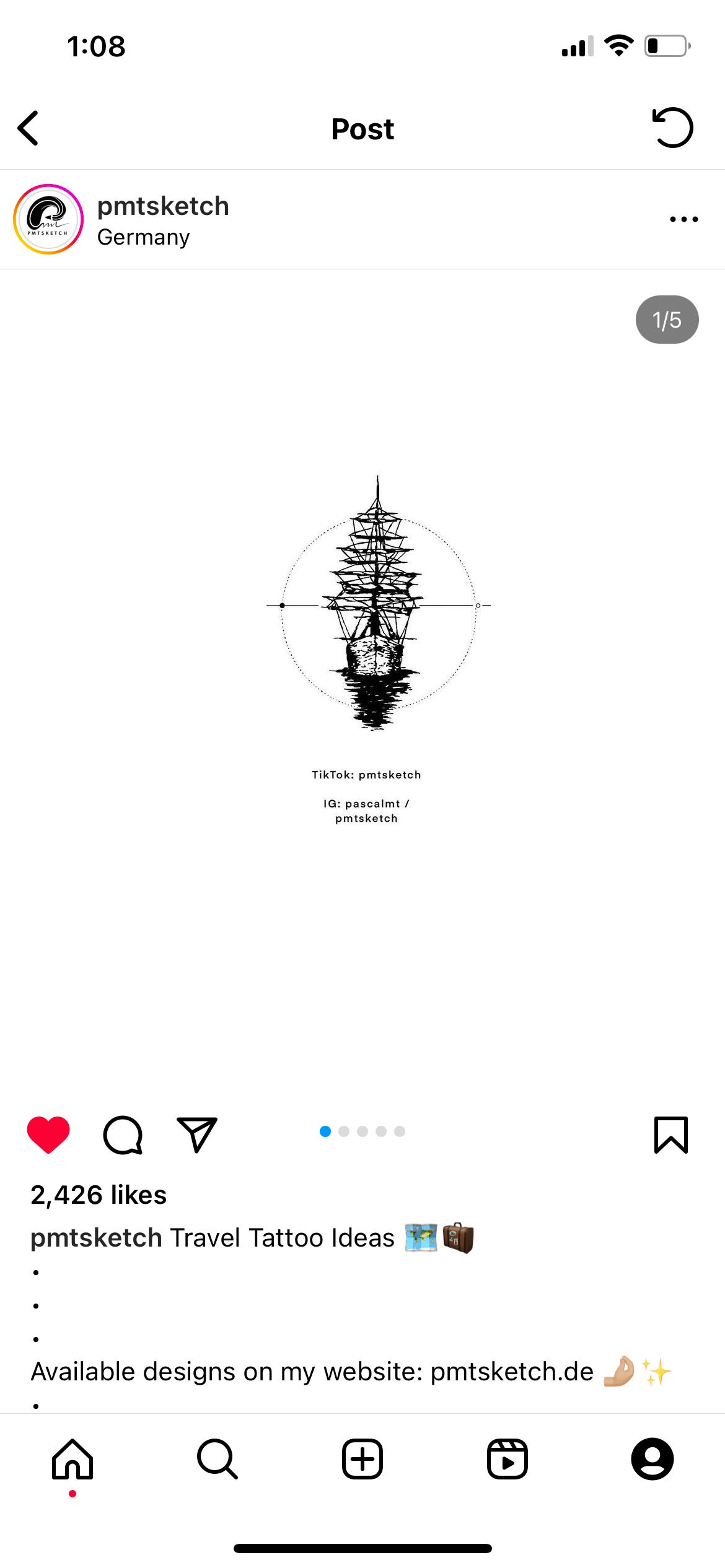This screenshot has width=725, height=1568.
Task: Open pmtsketch's story from the profile picture
Action: point(48,219)
